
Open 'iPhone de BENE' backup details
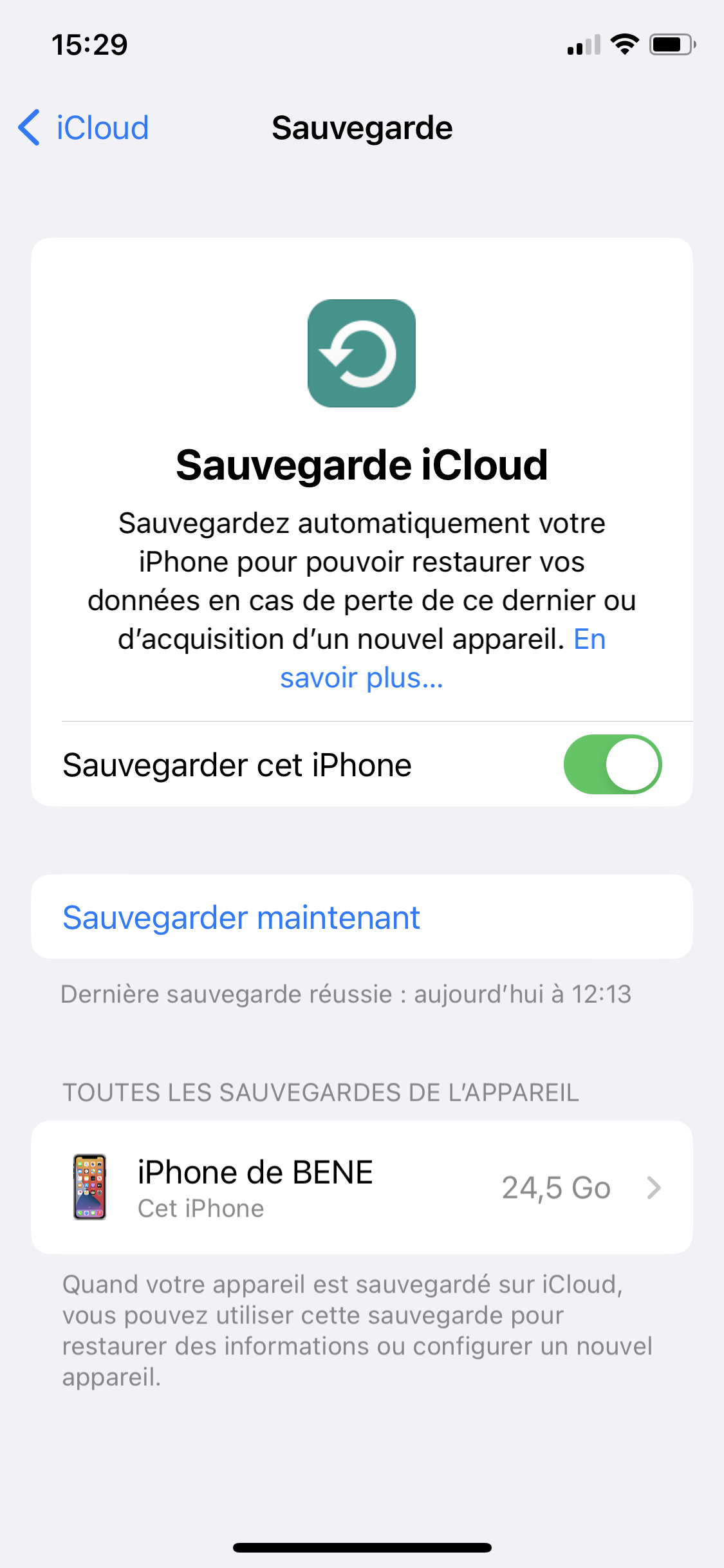(x=362, y=1188)
